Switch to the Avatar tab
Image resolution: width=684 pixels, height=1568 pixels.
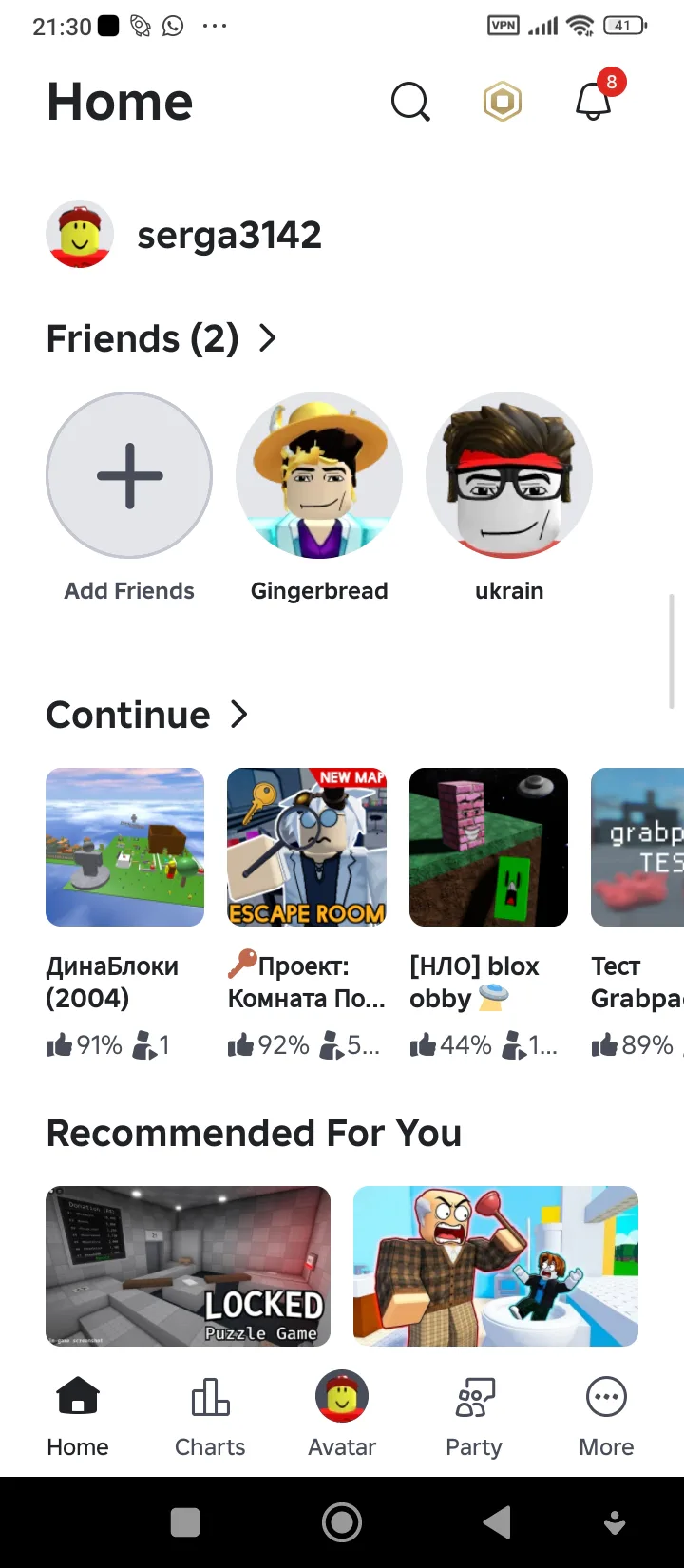(342, 1417)
